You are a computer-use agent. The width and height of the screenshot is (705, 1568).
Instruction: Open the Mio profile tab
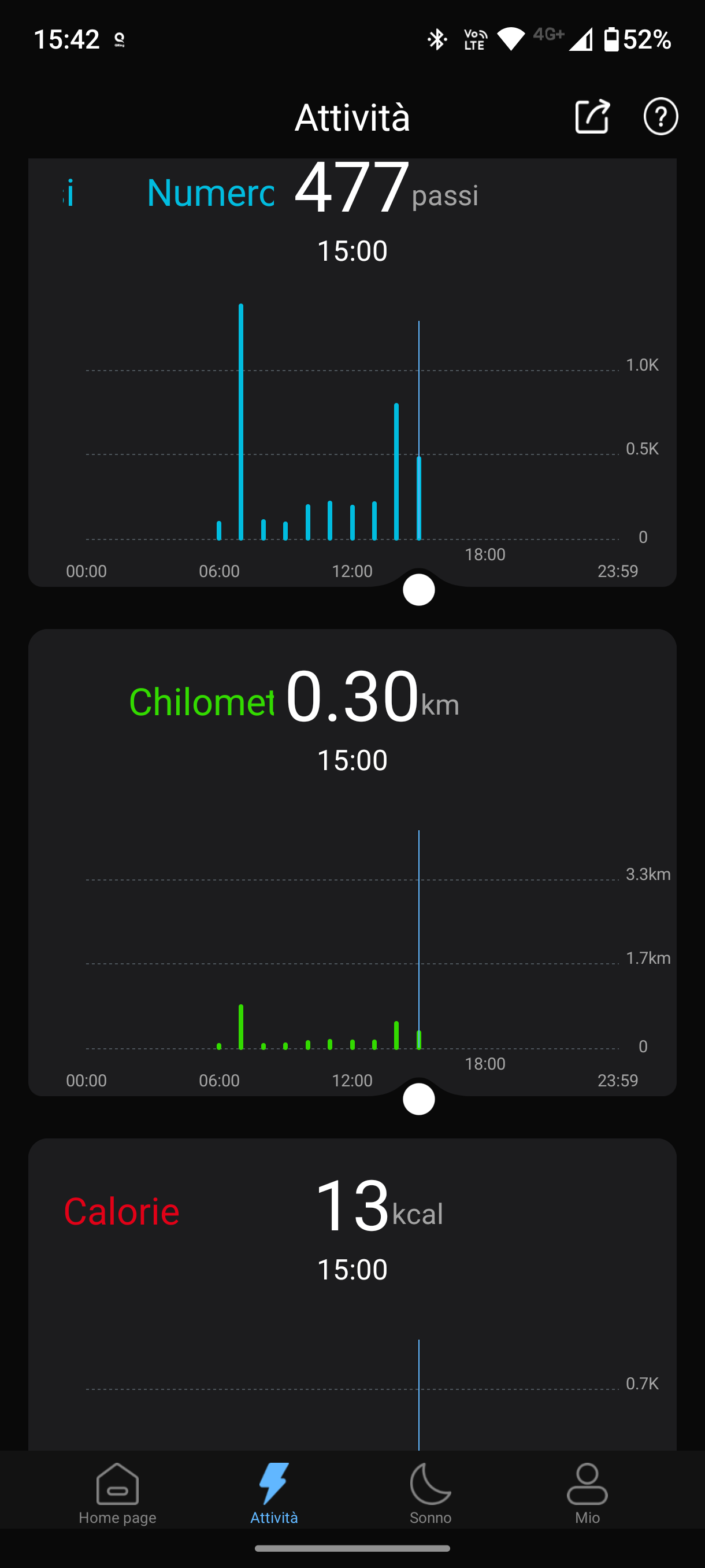587,1493
